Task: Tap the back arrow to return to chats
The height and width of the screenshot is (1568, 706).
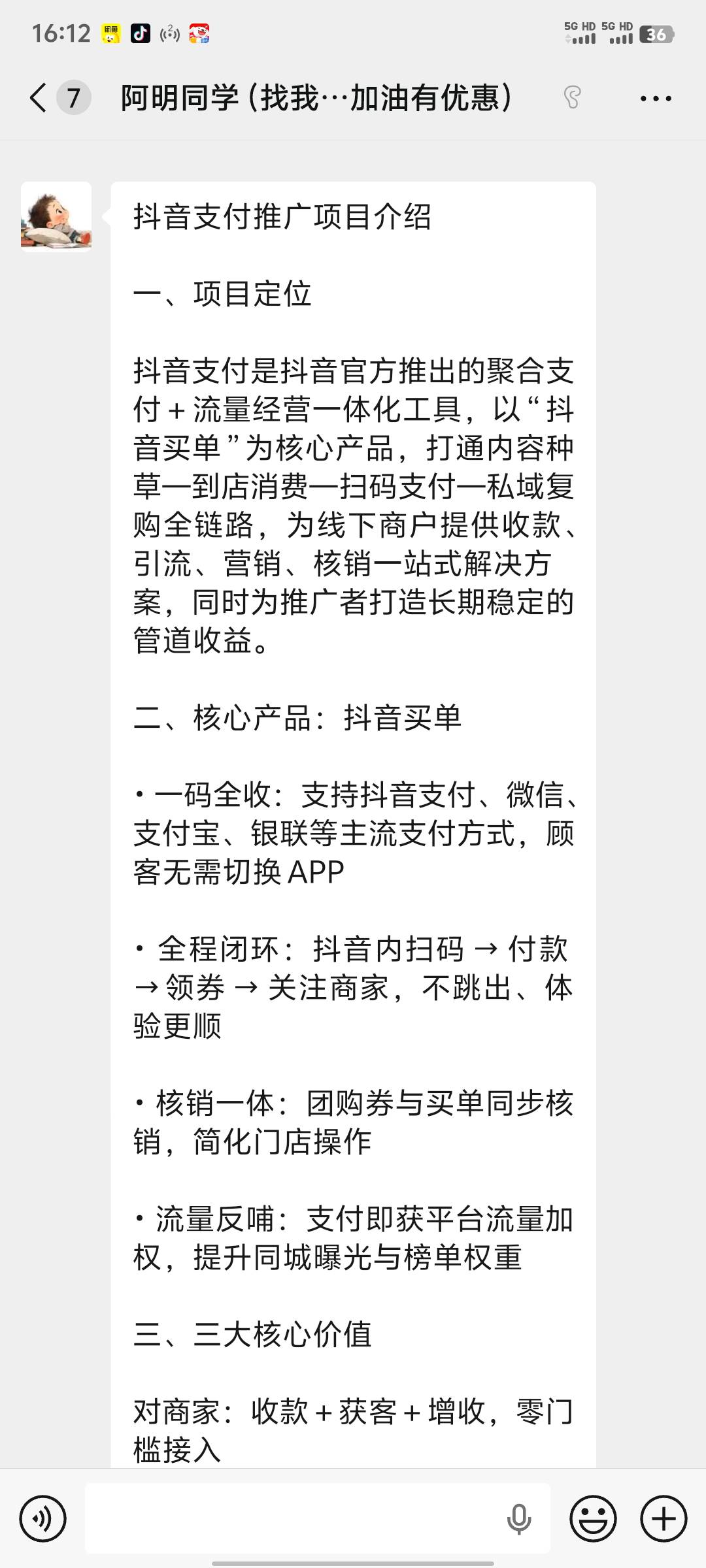Action: [37, 97]
